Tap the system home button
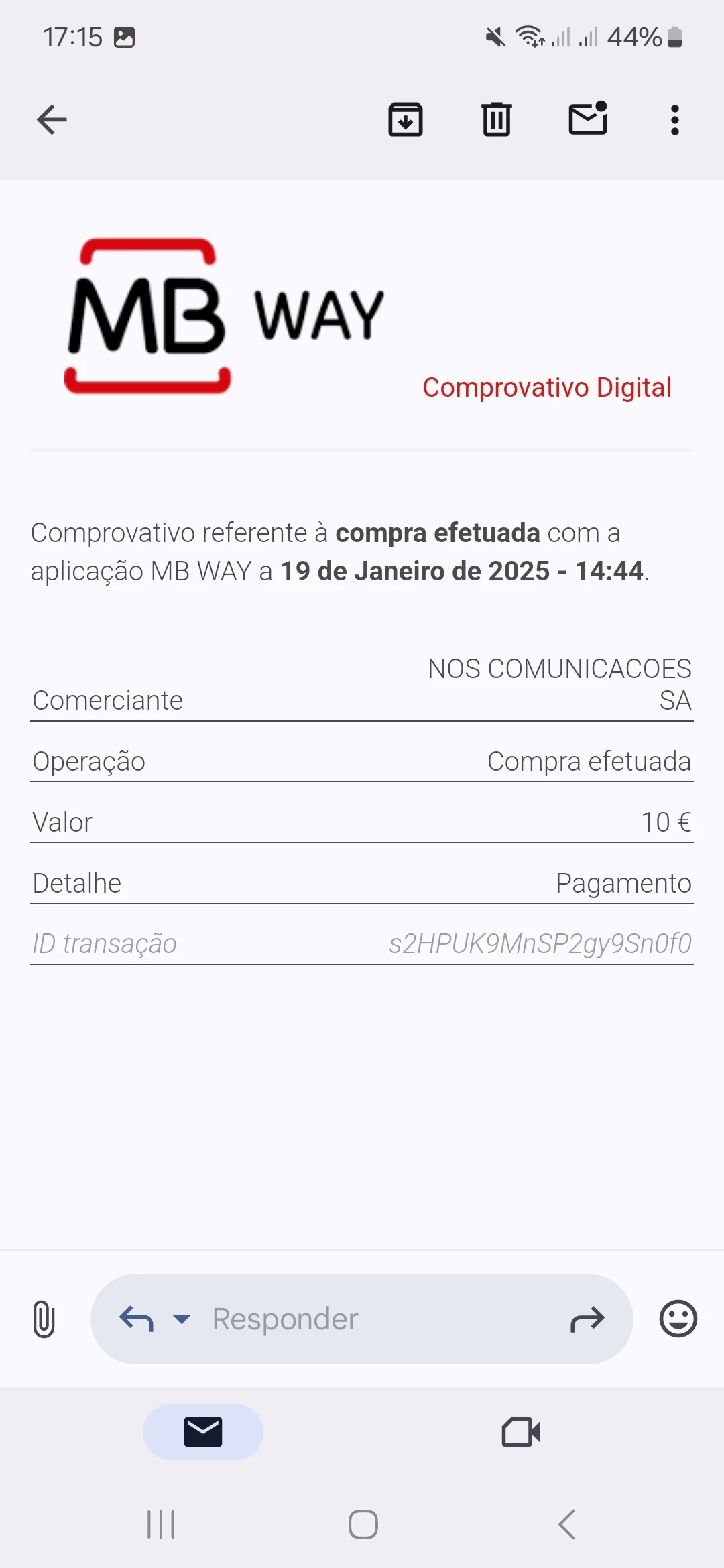724x1568 pixels. click(363, 1524)
